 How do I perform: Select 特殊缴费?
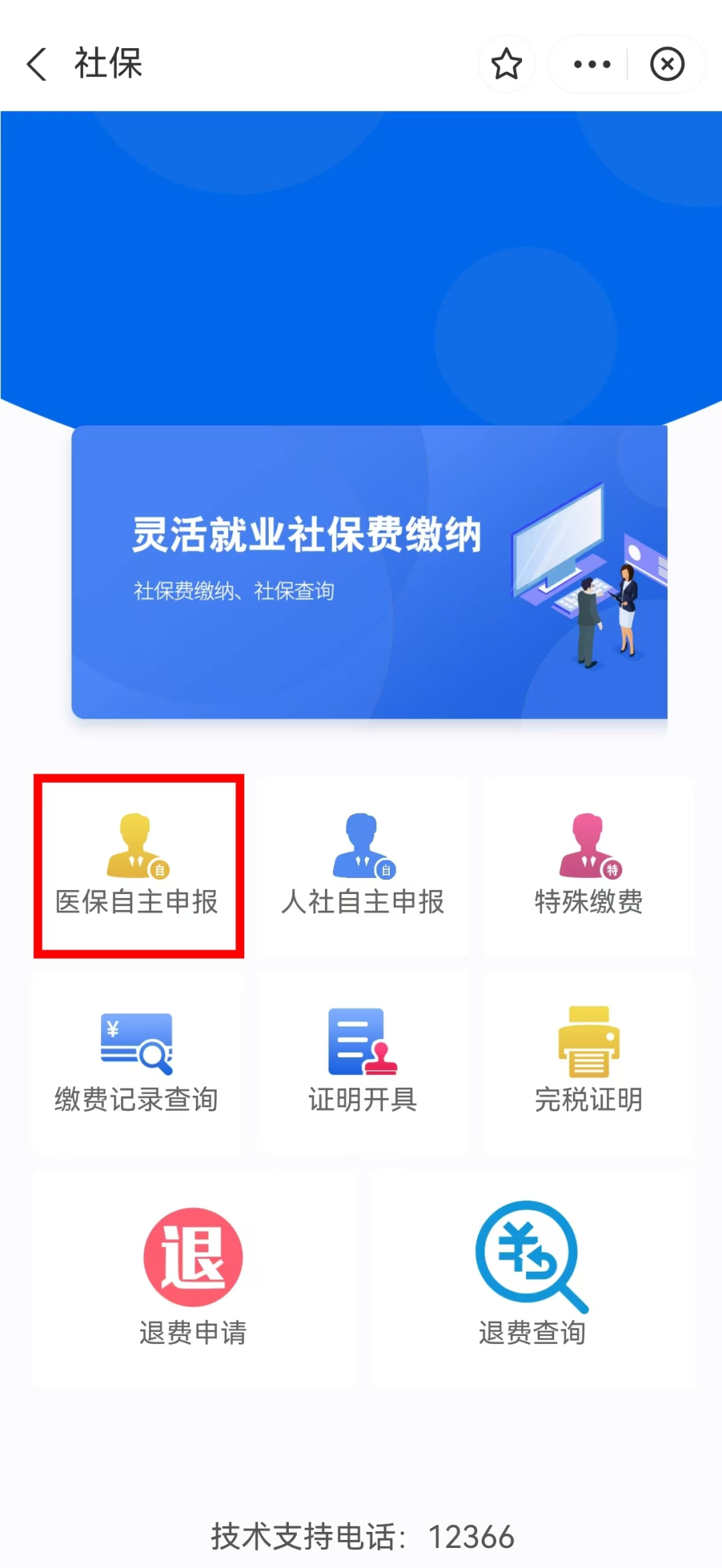tap(588, 866)
